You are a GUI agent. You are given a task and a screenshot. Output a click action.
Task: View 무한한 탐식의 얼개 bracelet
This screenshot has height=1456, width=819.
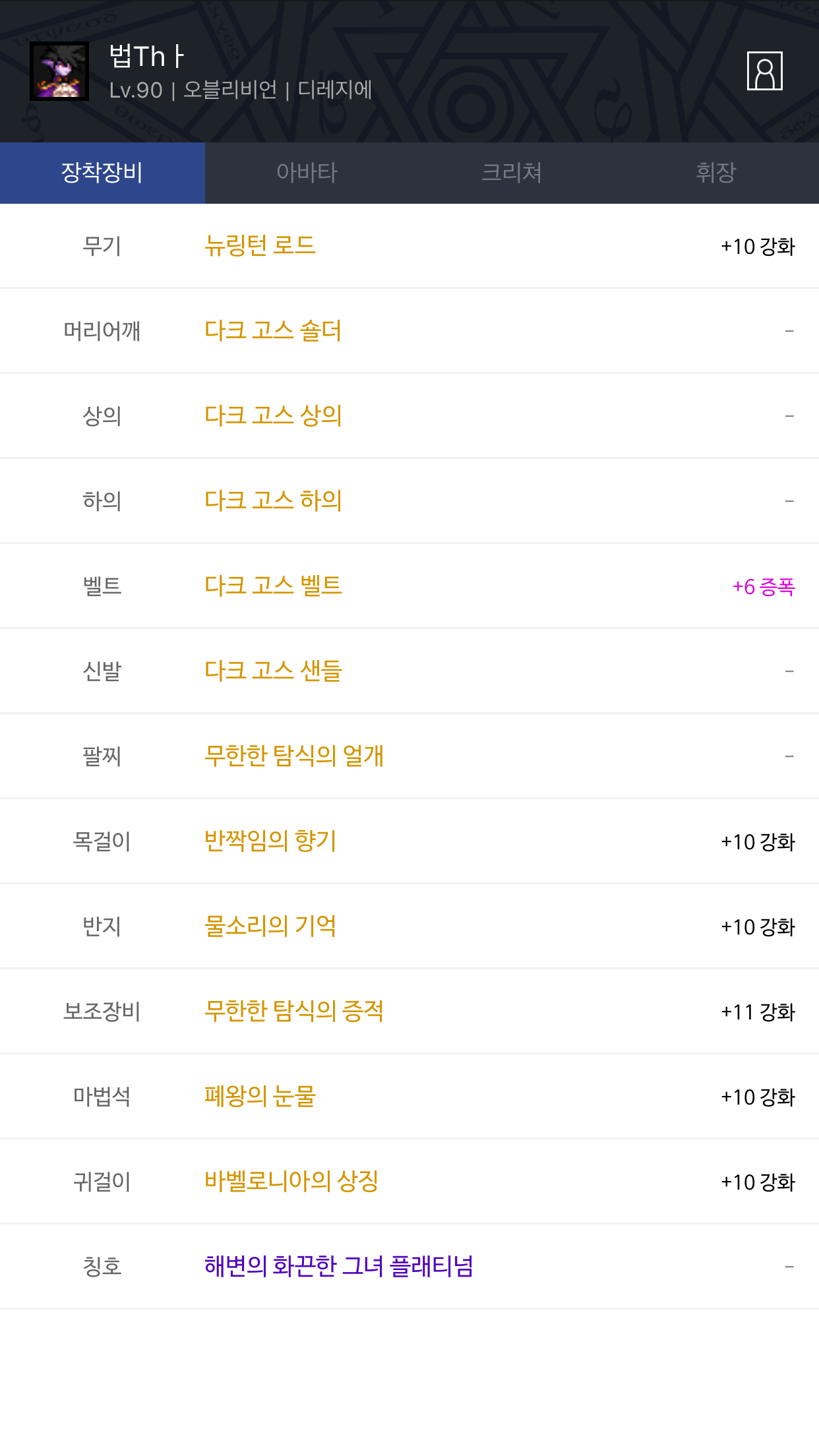[x=294, y=756]
